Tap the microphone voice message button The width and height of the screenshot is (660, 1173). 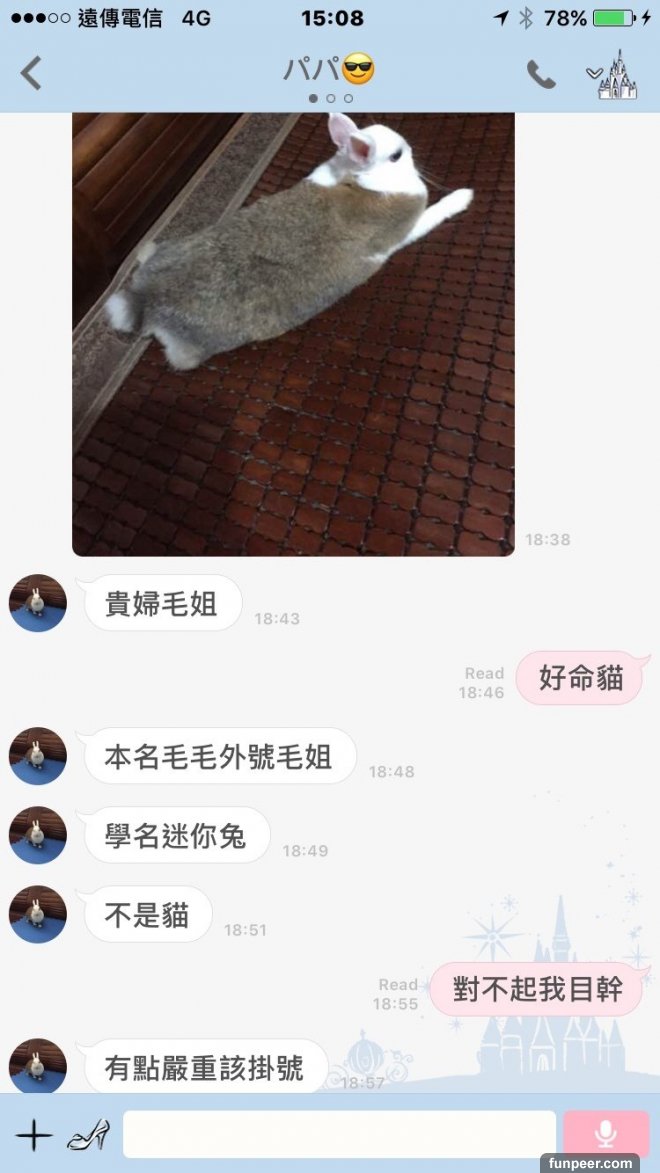[x=605, y=1135]
